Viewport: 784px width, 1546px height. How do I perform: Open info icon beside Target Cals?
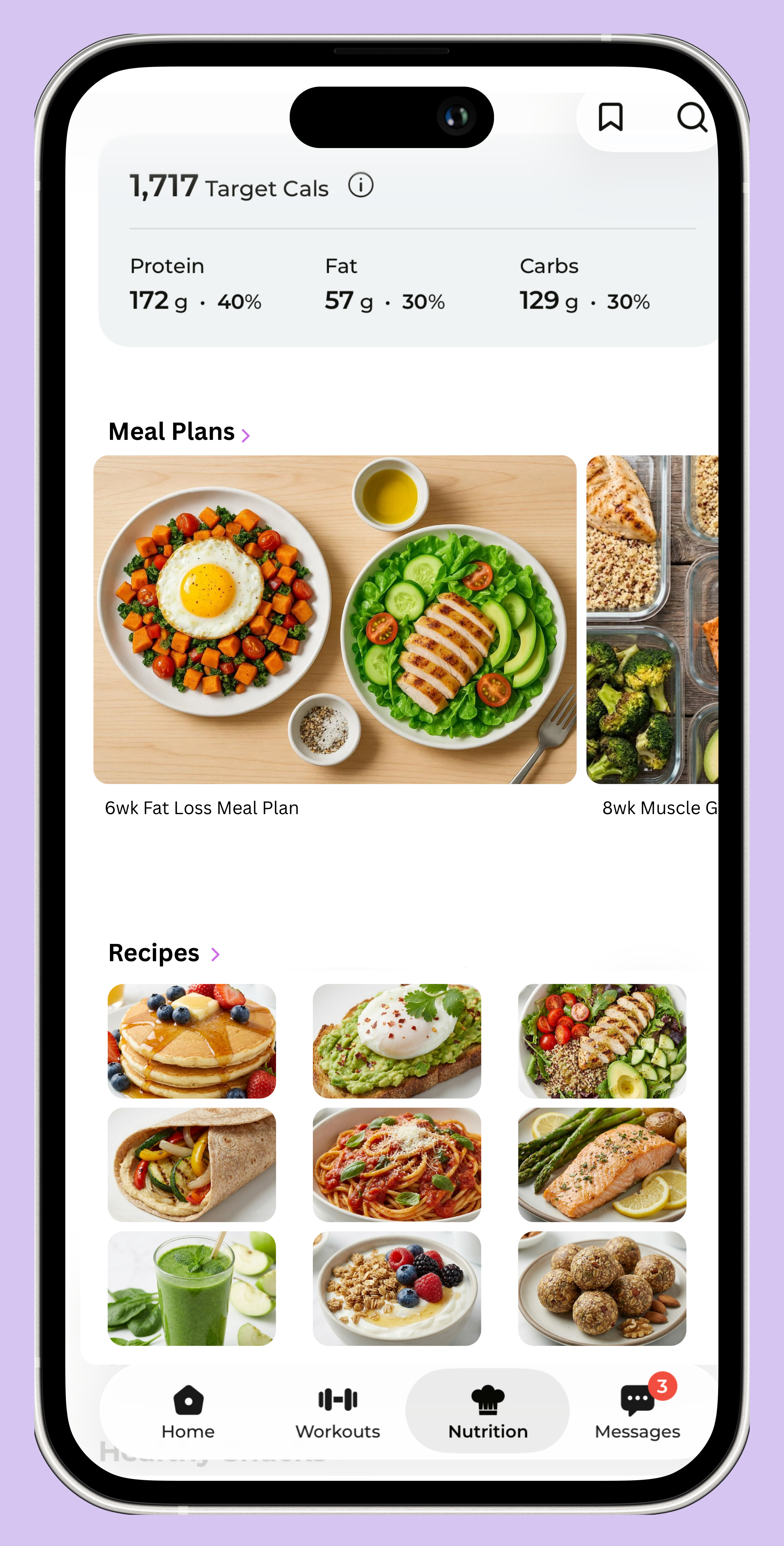coord(361,185)
